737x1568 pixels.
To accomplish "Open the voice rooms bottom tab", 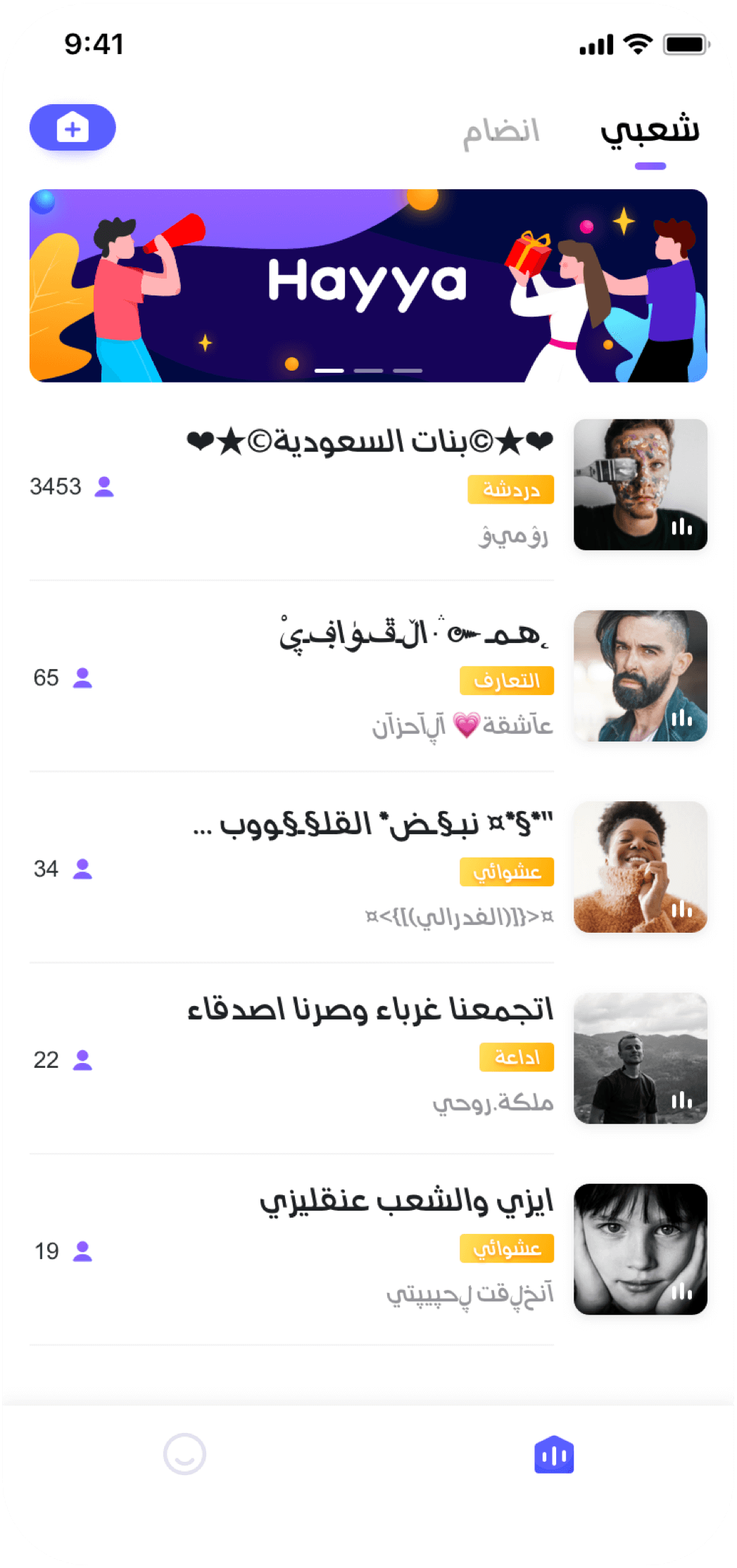I will pos(554,1454).
